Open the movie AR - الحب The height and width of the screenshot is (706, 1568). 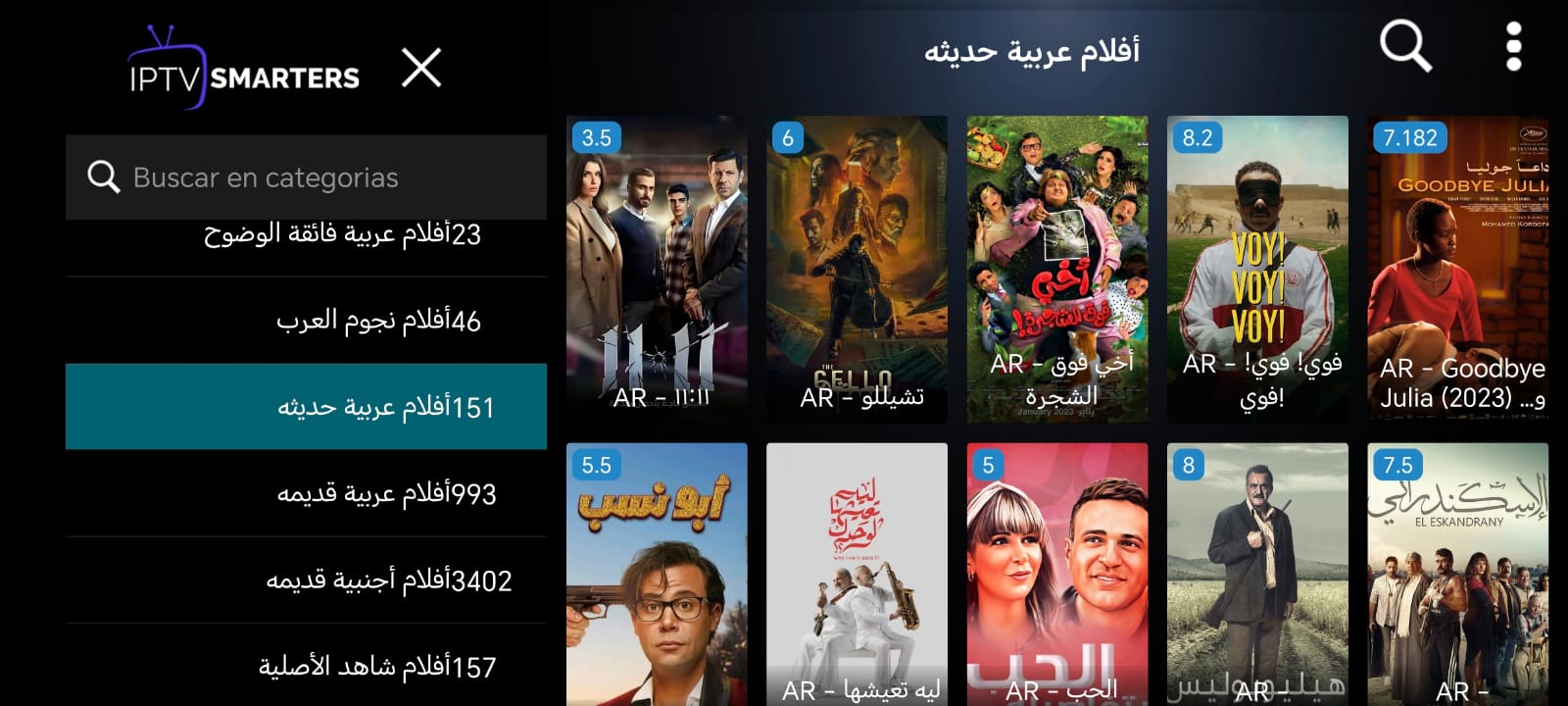(1056, 574)
